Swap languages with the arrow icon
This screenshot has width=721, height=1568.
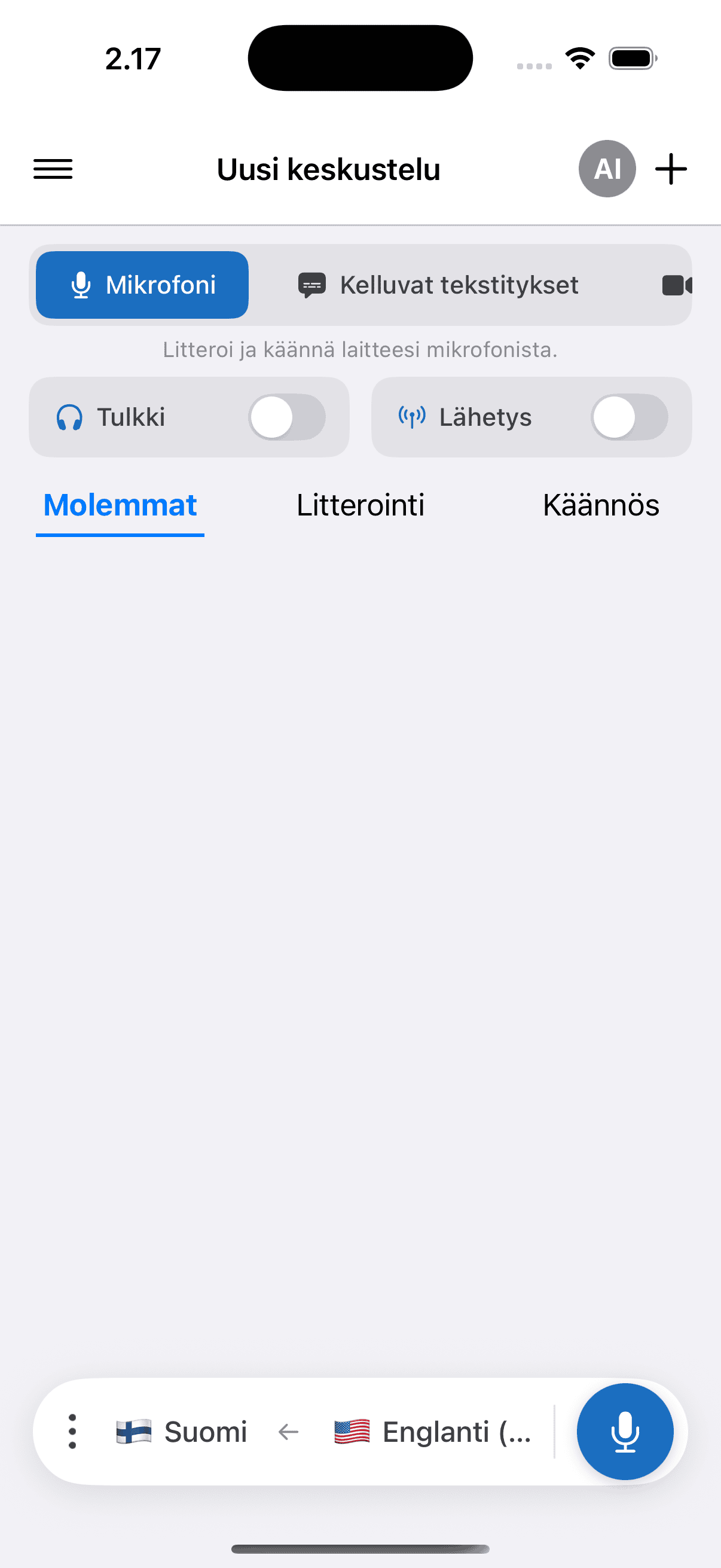point(288,1432)
